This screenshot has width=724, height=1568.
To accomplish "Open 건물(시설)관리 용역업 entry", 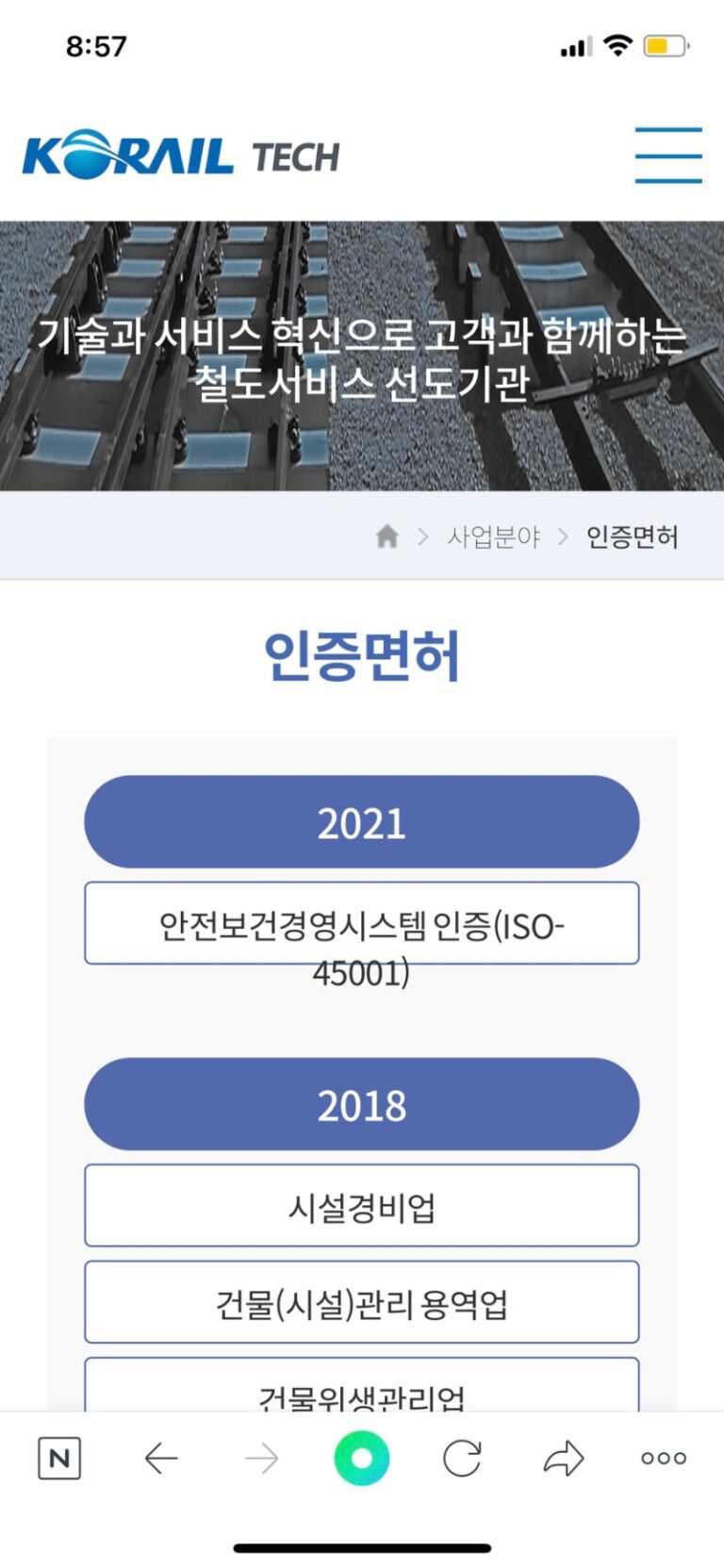I will point(362,1302).
